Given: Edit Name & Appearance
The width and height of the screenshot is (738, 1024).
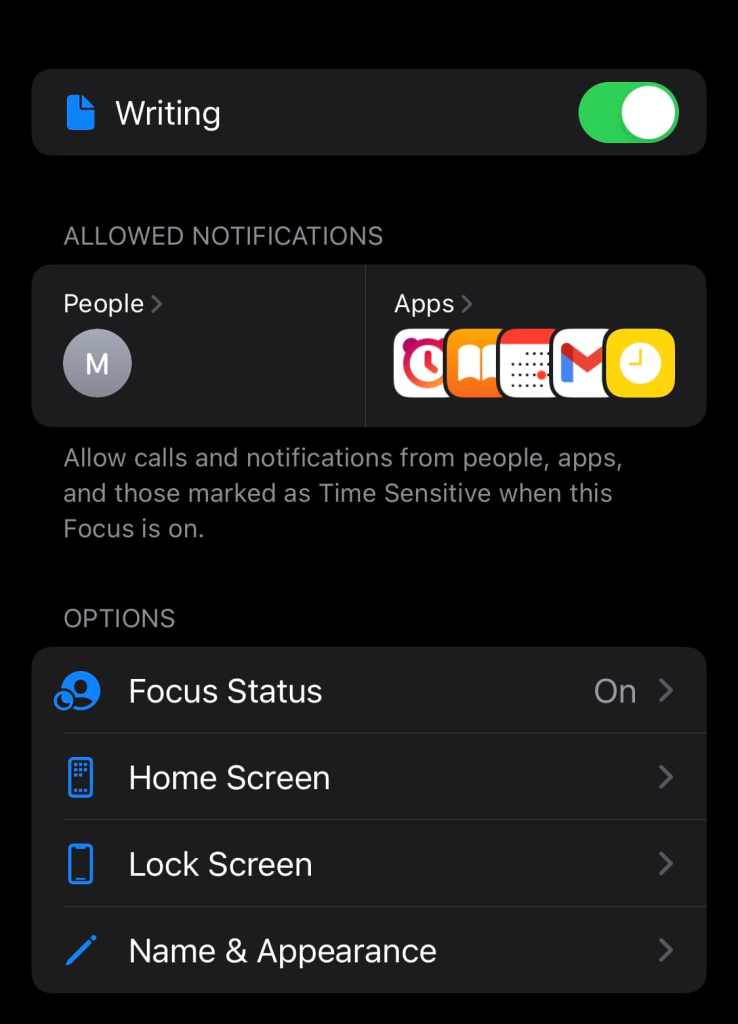Looking at the screenshot, I should pos(368,950).
